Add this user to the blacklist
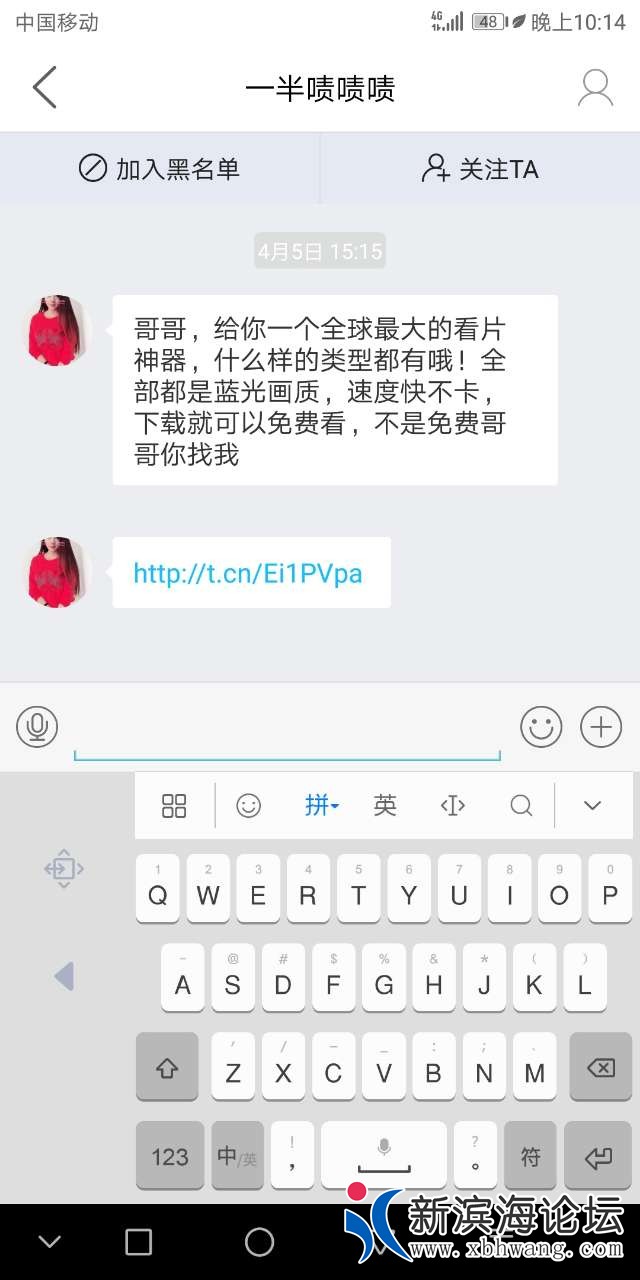Viewport: 640px width, 1280px height. tap(160, 169)
